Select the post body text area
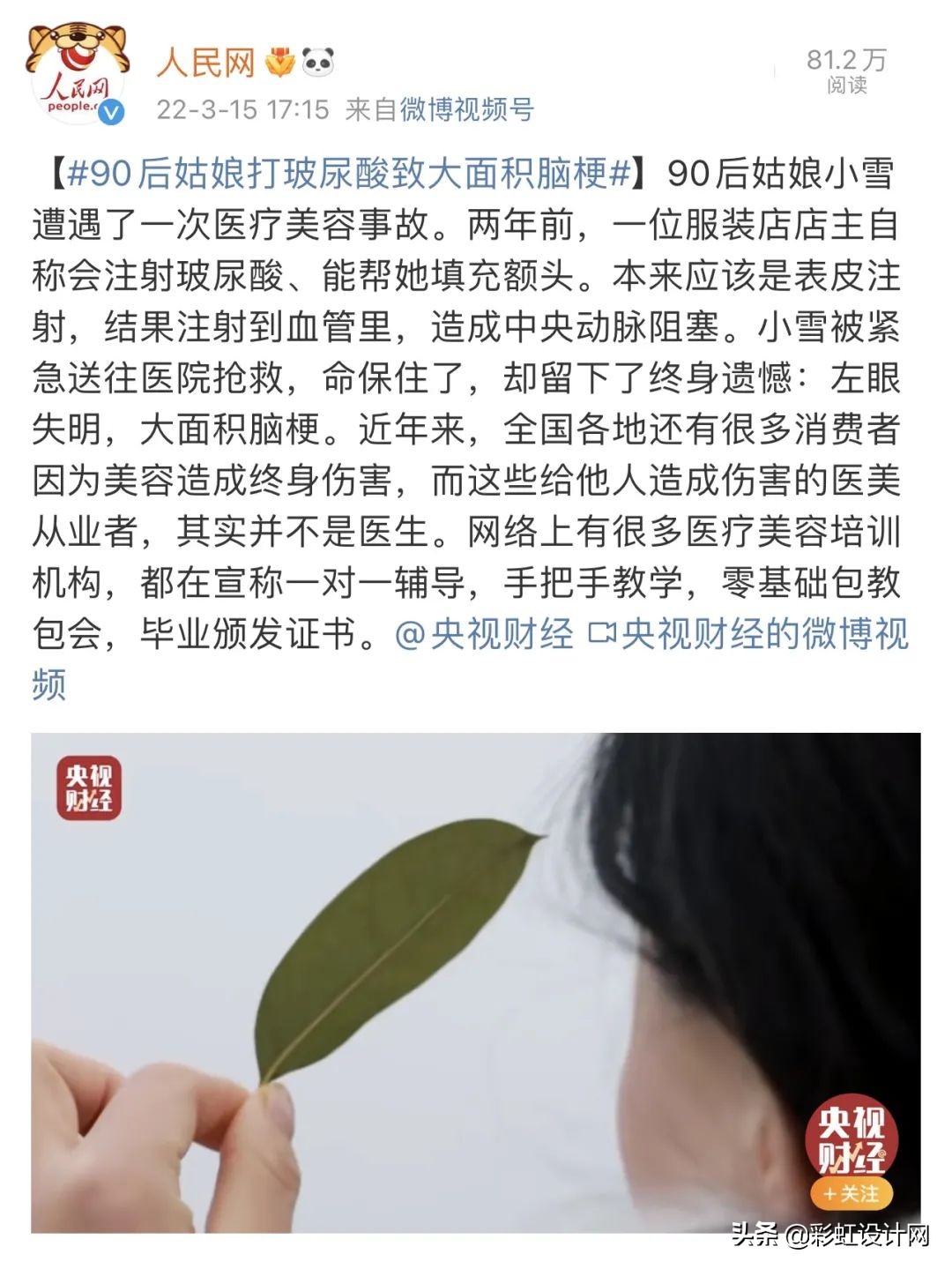The image size is (952, 1269). [x=476, y=397]
